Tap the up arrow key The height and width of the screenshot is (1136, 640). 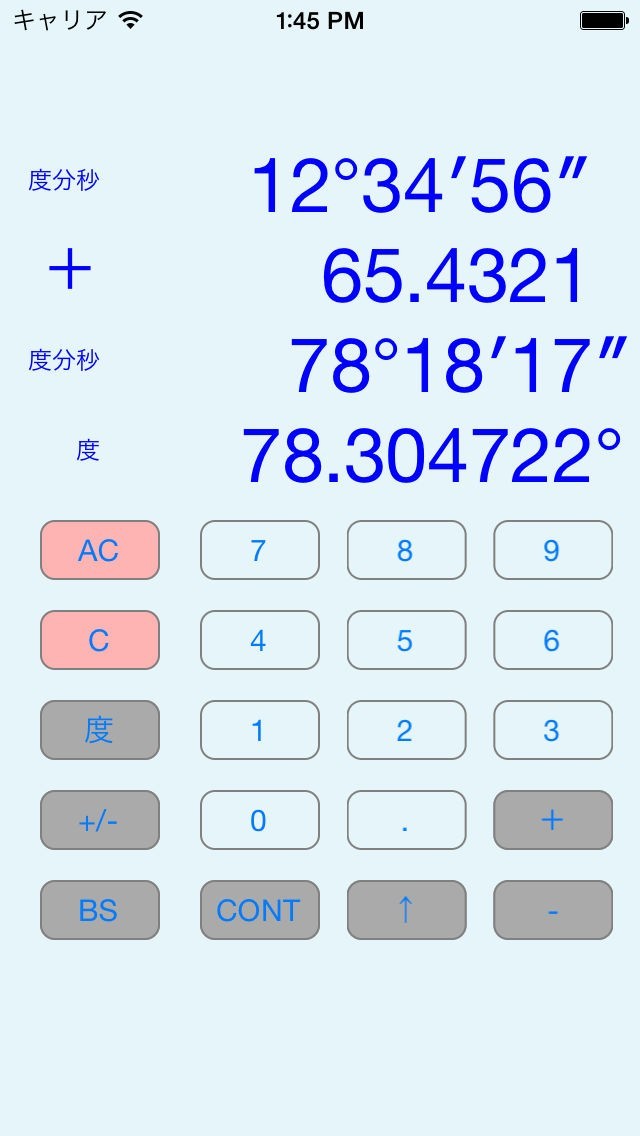click(x=406, y=910)
